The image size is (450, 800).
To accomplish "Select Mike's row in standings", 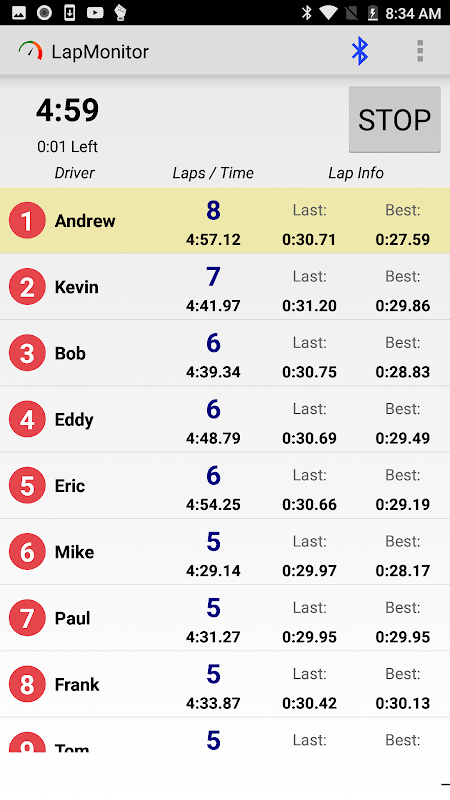I will click(x=225, y=552).
